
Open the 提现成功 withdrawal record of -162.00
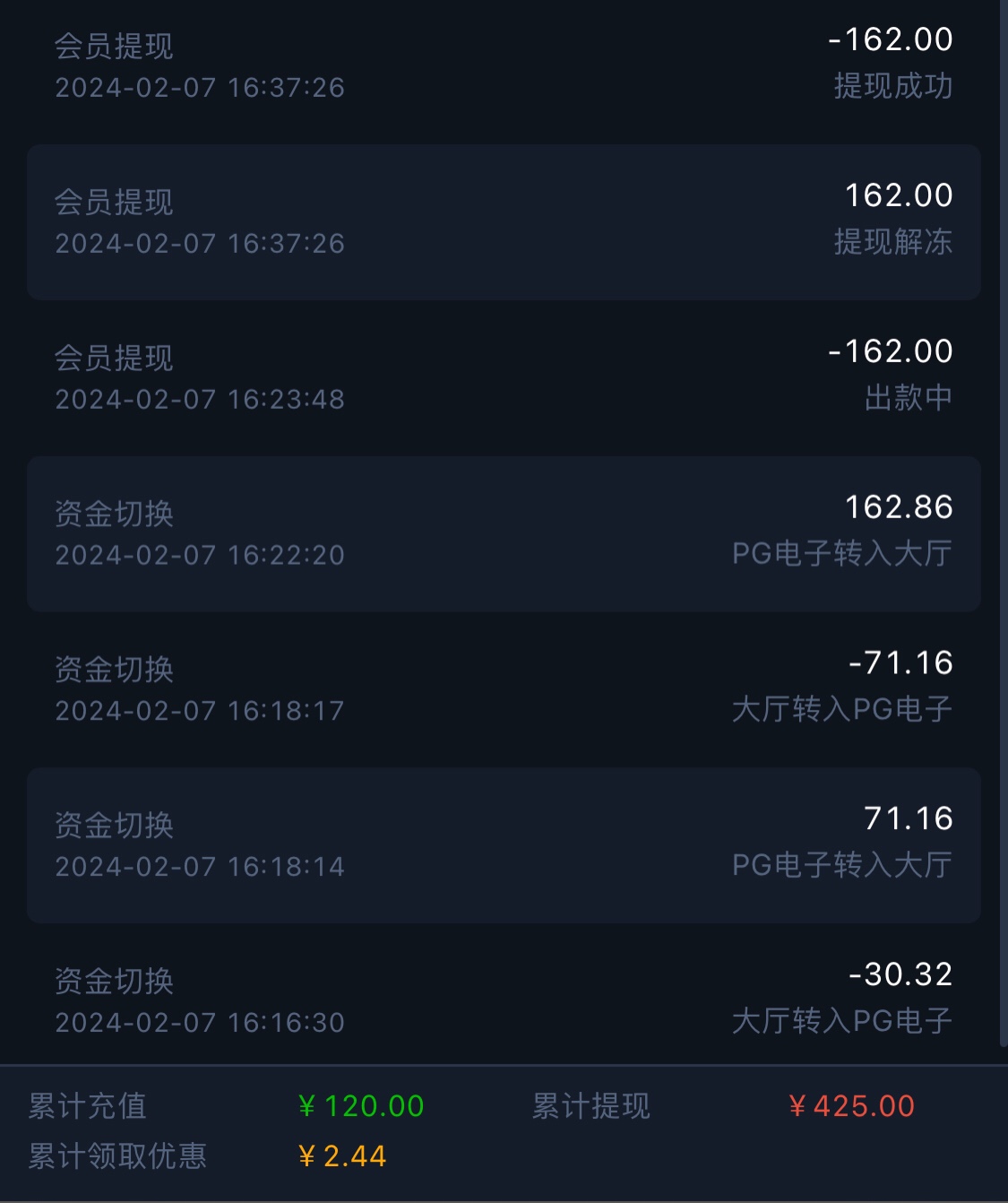point(504,65)
